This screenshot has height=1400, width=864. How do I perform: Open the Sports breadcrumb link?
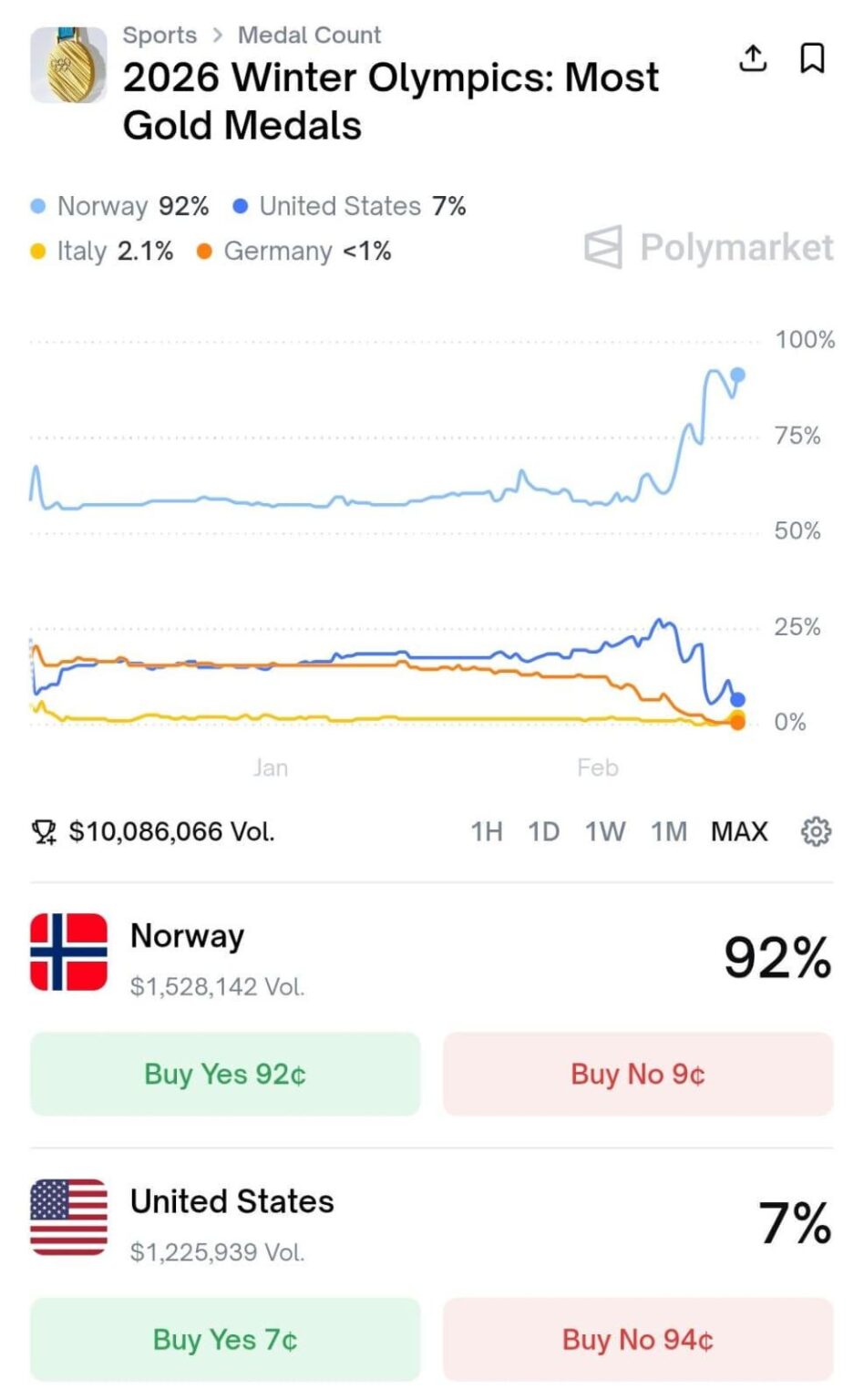tap(159, 36)
